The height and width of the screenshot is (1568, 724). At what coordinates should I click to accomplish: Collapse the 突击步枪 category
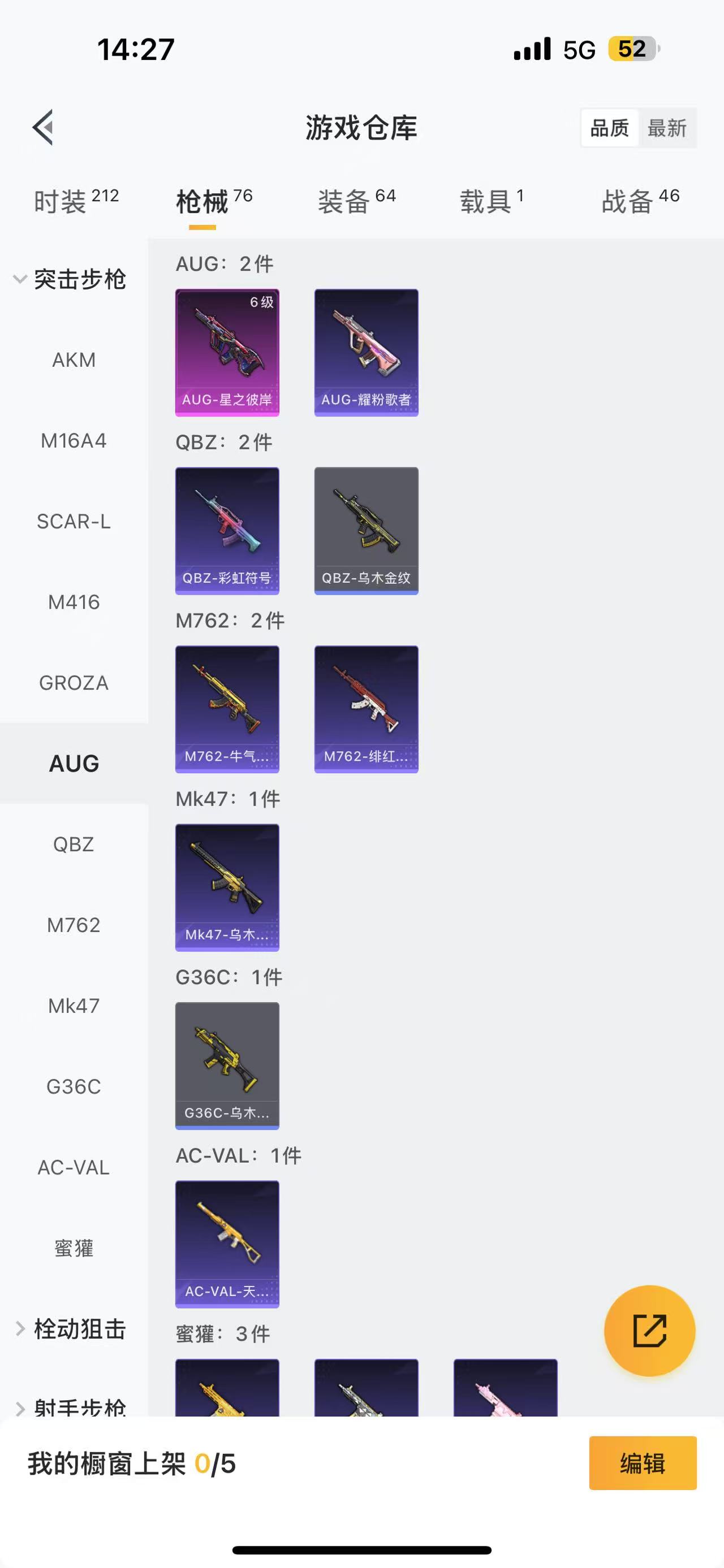click(x=70, y=279)
